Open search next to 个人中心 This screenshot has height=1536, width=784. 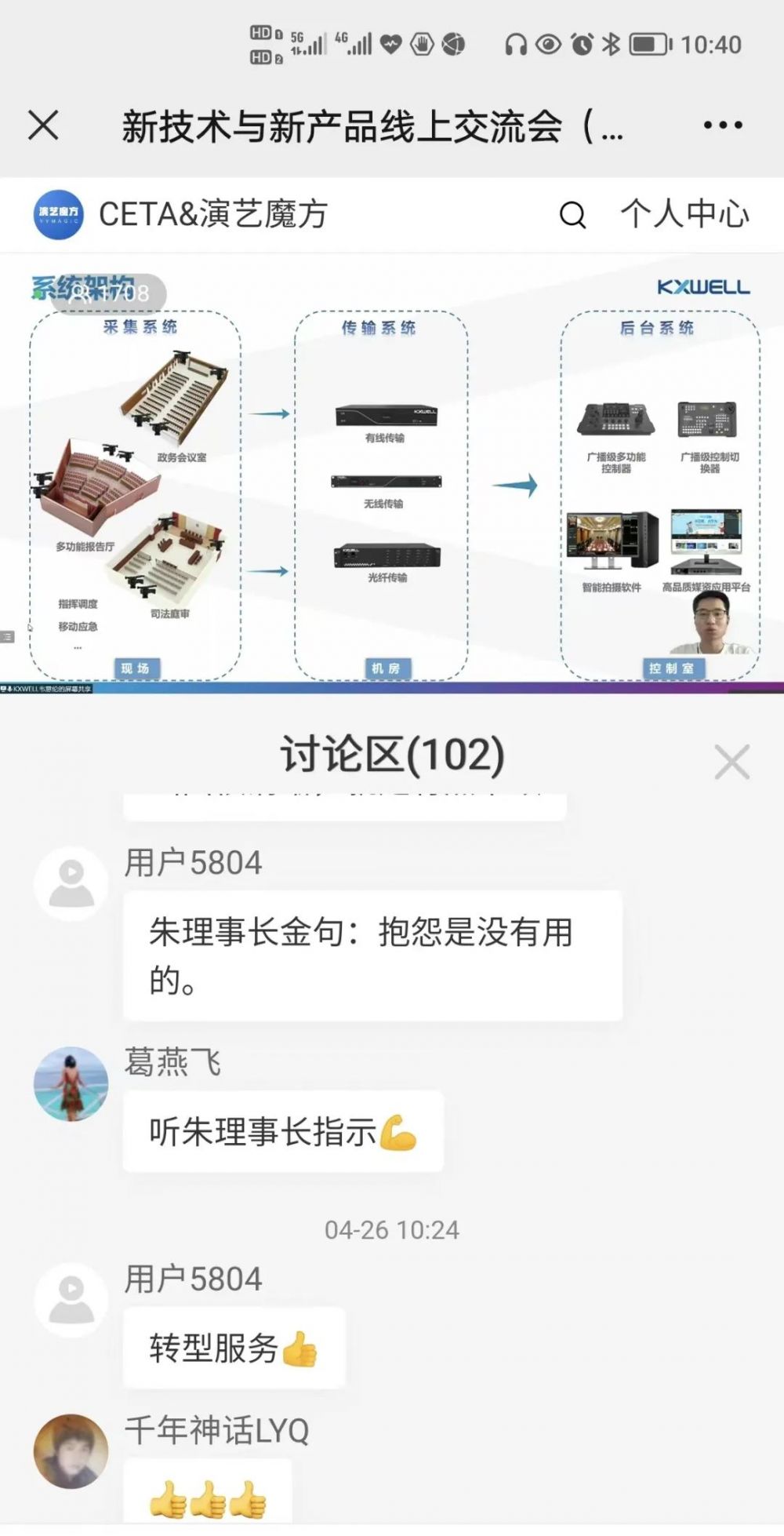572,214
